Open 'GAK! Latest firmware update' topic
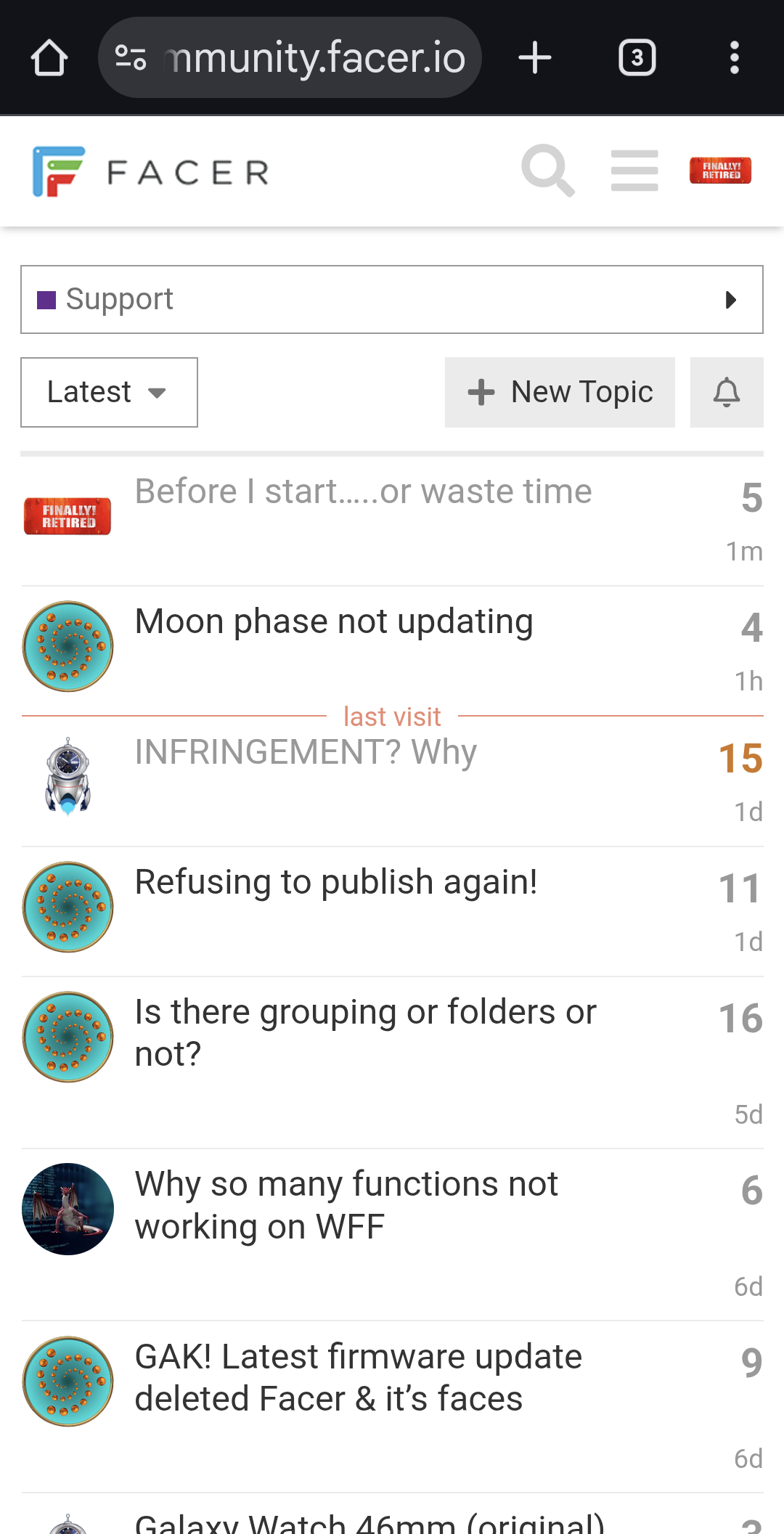The width and height of the screenshot is (784, 1534). click(358, 1377)
